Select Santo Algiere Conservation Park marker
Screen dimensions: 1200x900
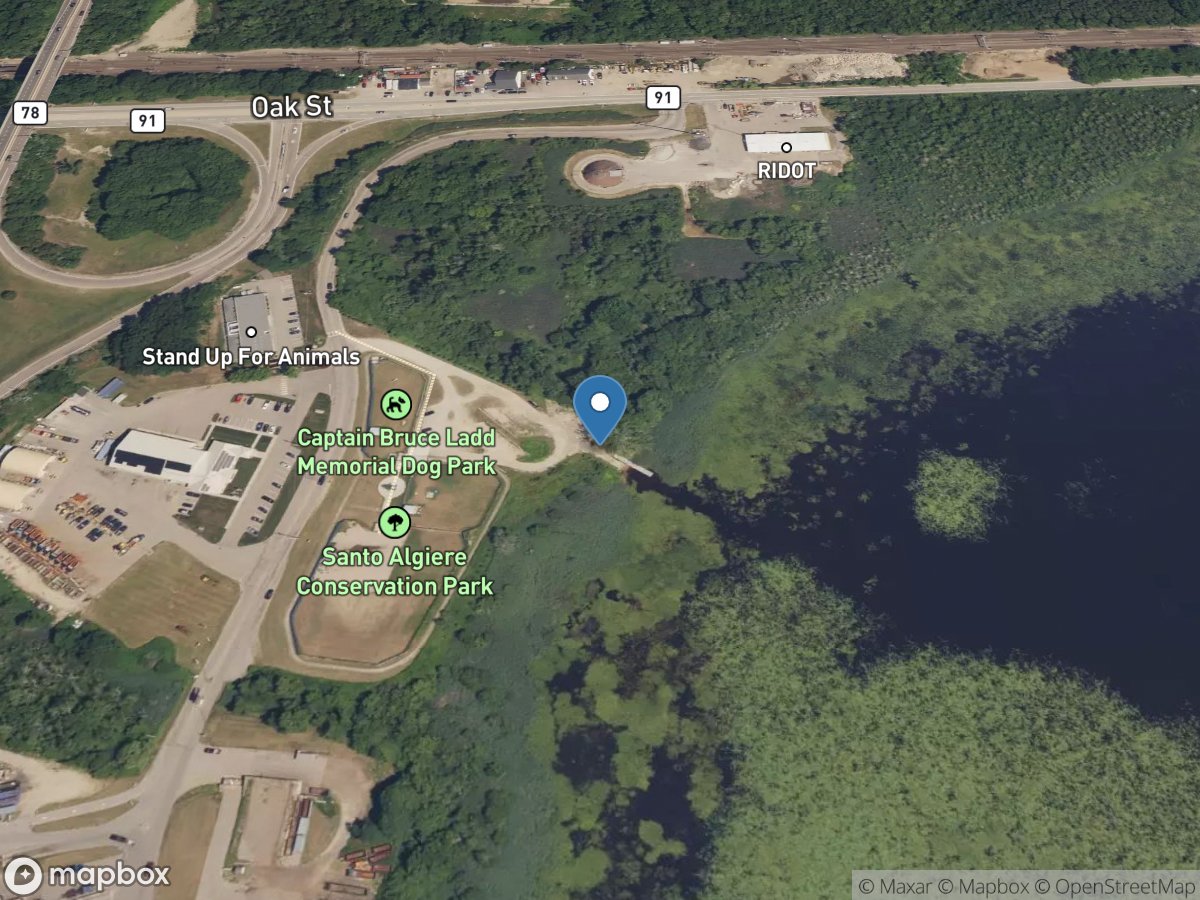(394, 521)
